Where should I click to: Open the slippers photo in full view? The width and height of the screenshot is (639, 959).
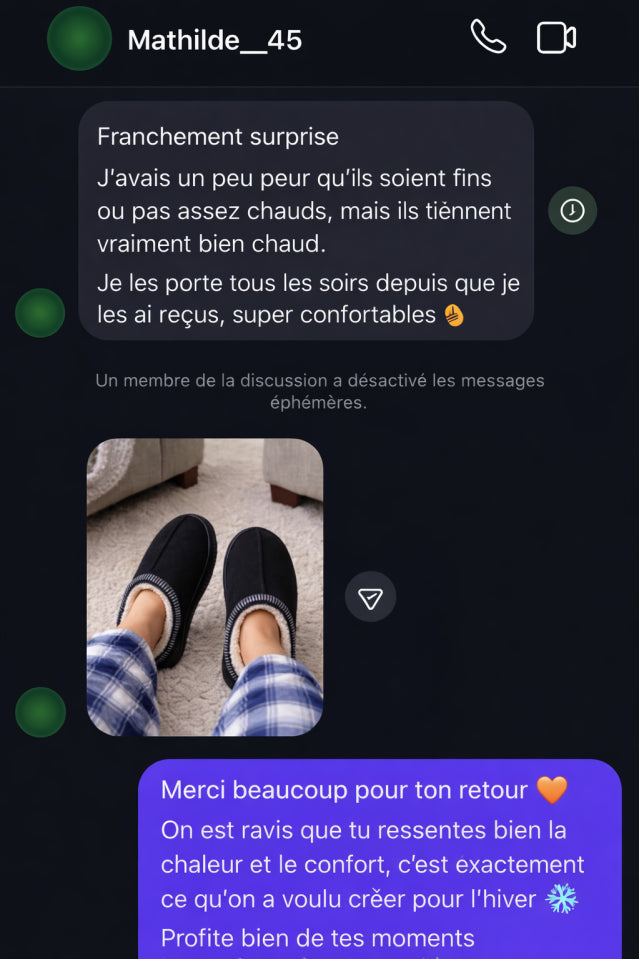tap(205, 587)
